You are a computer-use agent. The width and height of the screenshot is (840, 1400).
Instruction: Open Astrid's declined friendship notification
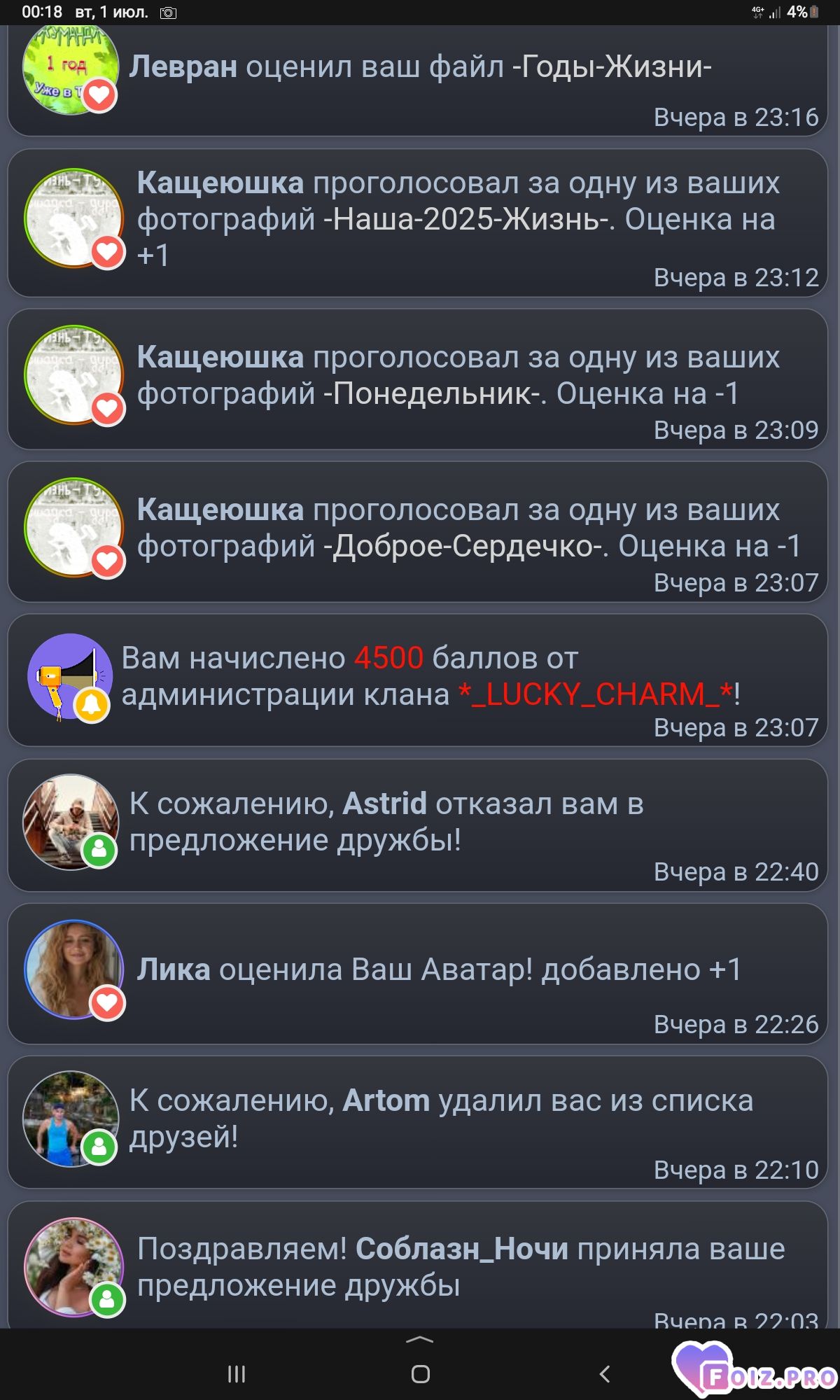[x=417, y=825]
